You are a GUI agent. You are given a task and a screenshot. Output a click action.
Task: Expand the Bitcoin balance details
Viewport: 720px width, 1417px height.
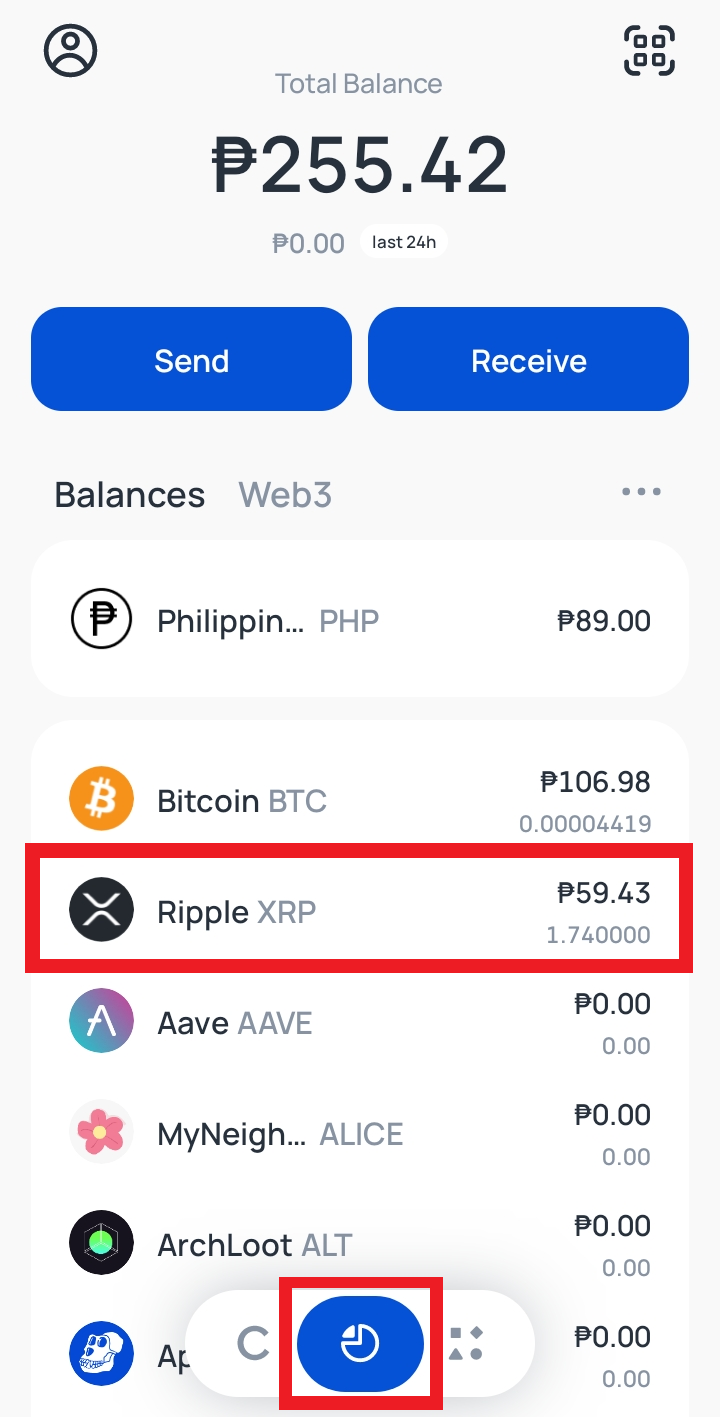(x=360, y=798)
